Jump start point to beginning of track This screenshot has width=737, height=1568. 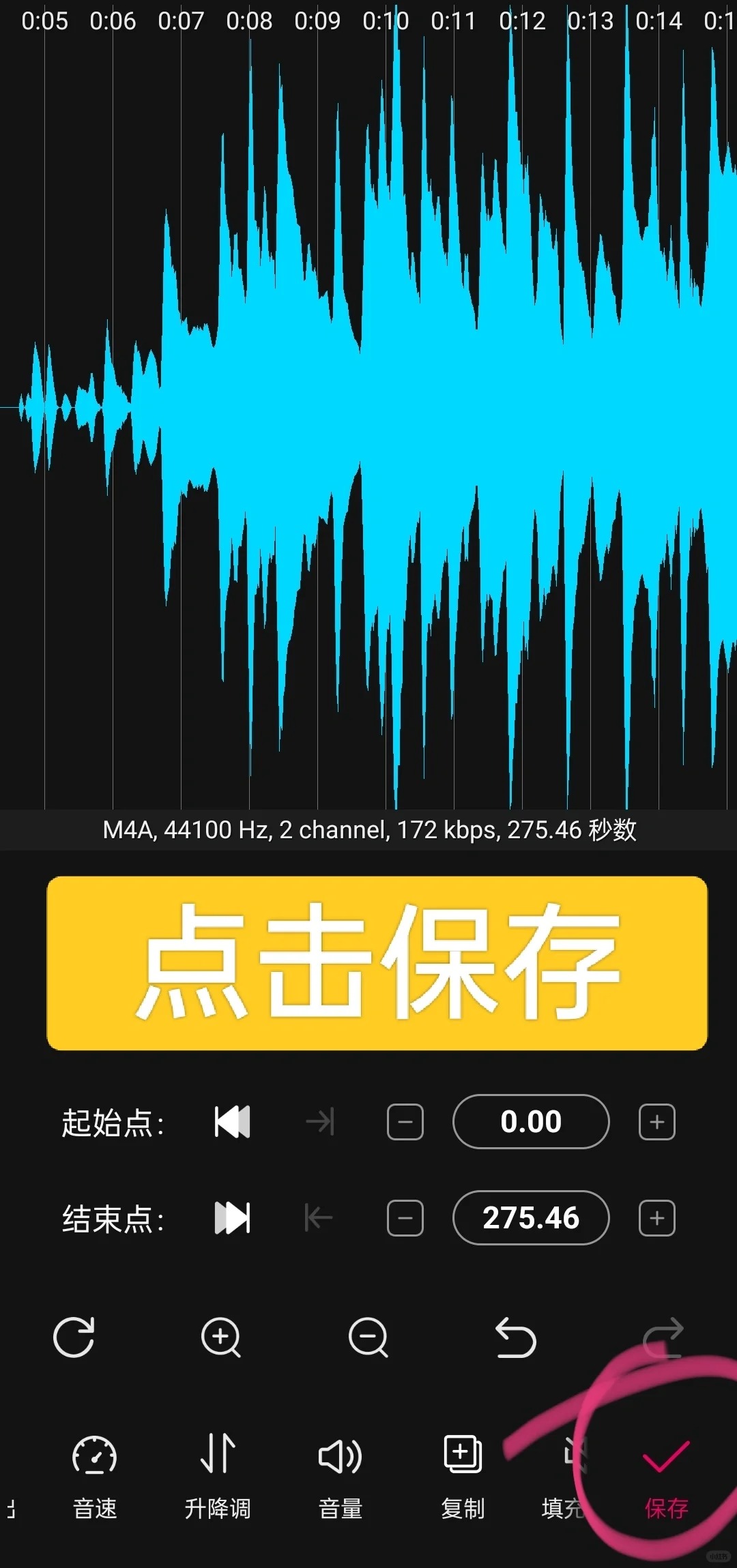coord(232,1122)
